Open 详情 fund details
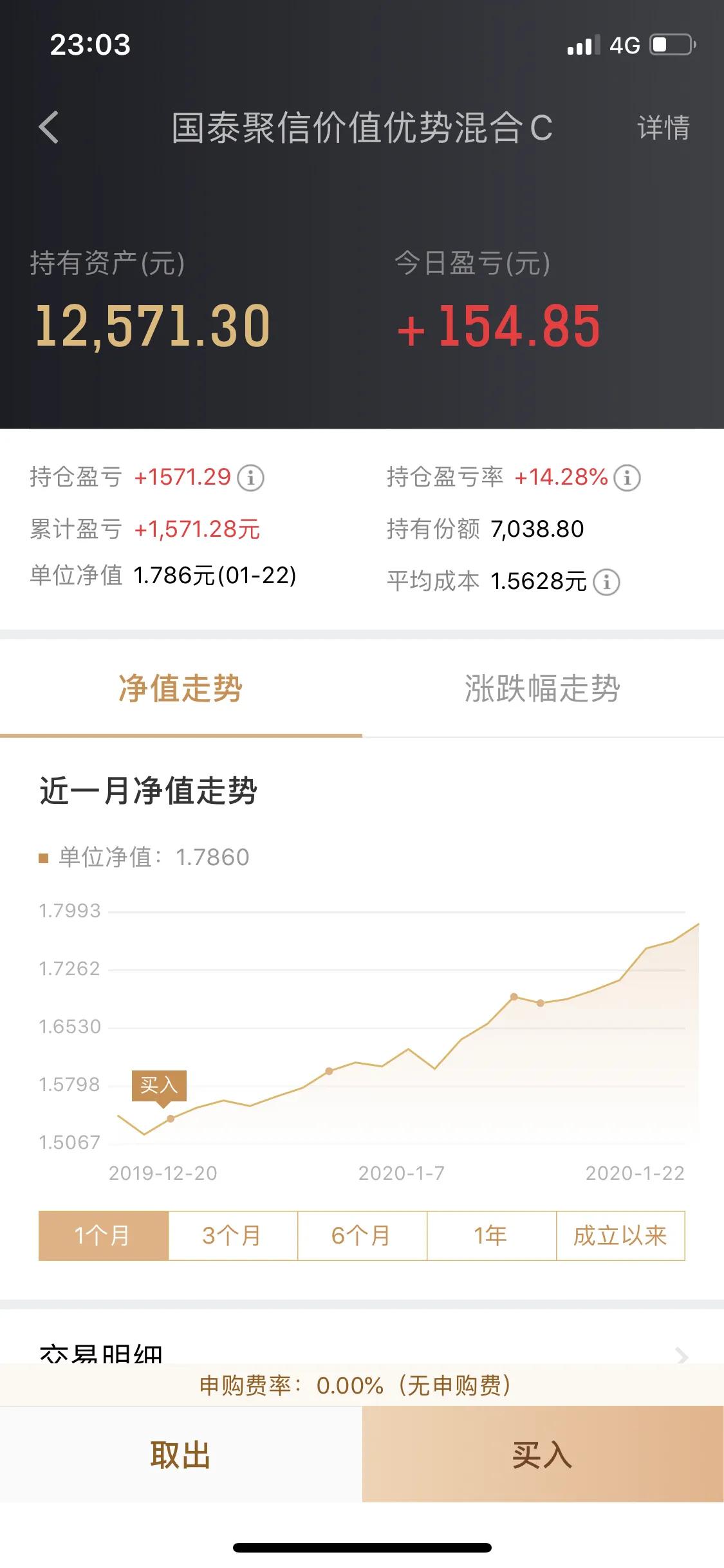 [x=663, y=127]
